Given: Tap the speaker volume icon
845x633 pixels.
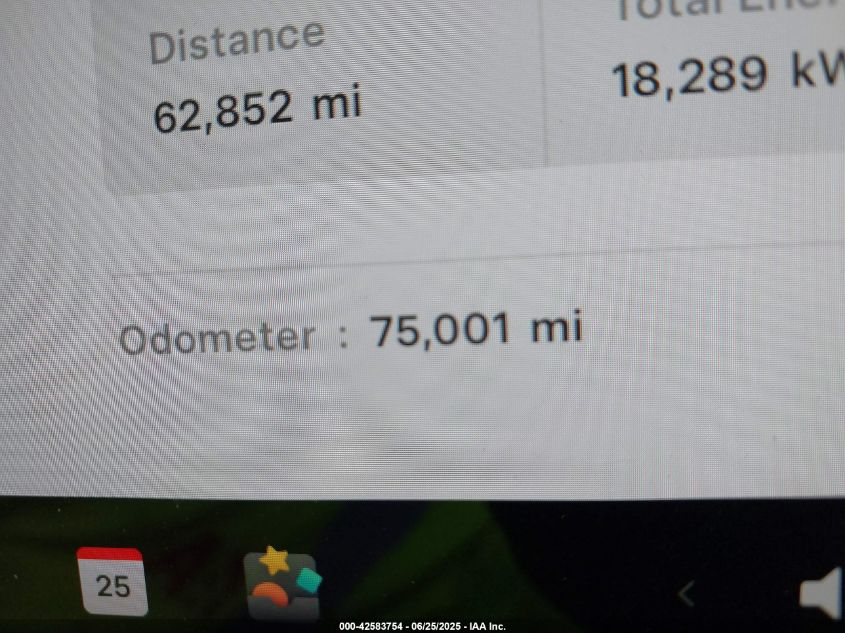Looking at the screenshot, I should coord(822,594).
